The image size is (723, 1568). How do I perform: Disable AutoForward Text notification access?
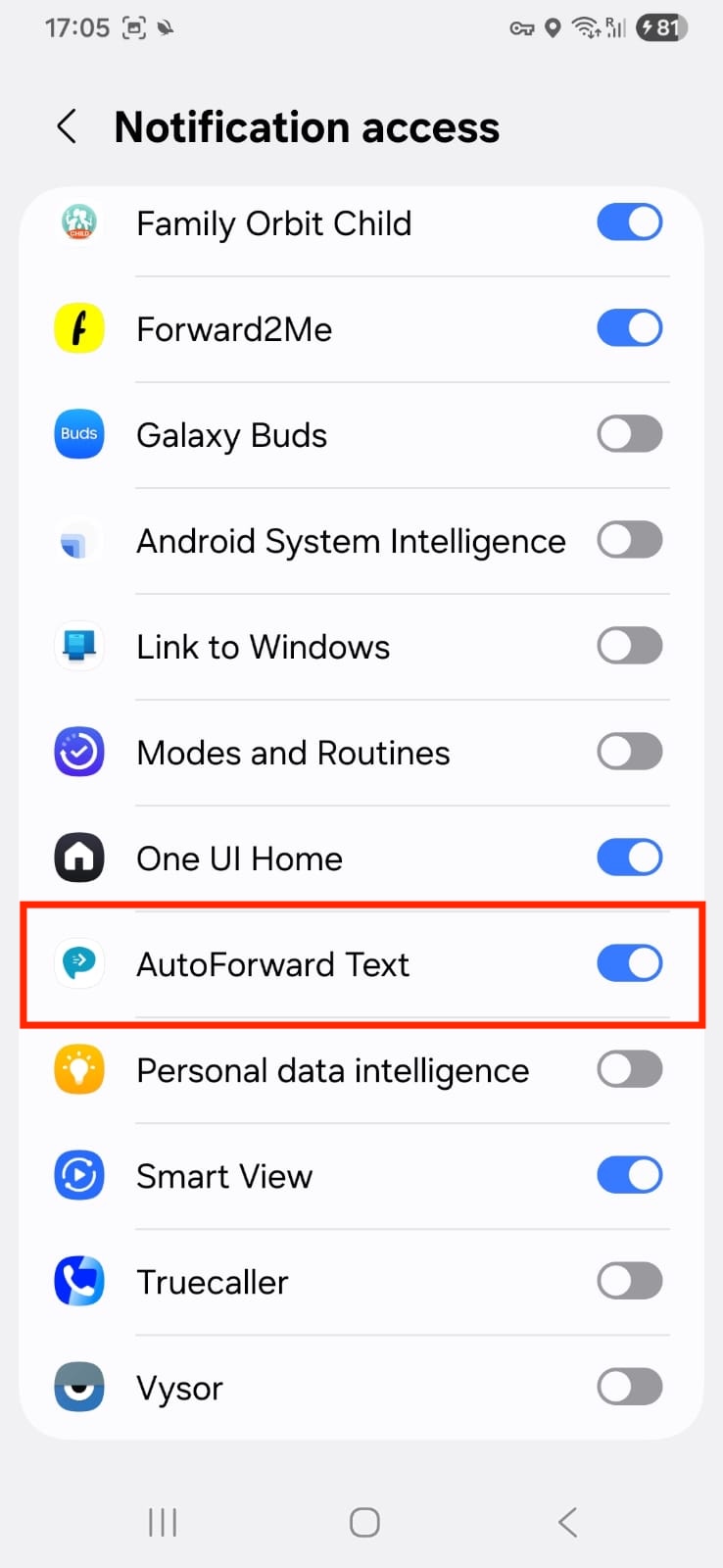630,963
